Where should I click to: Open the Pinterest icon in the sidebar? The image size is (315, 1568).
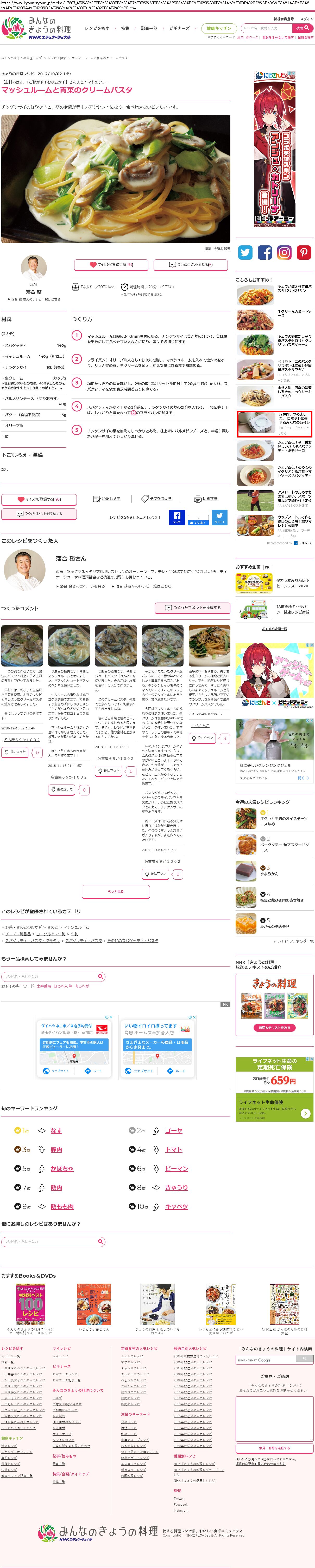[x=304, y=253]
